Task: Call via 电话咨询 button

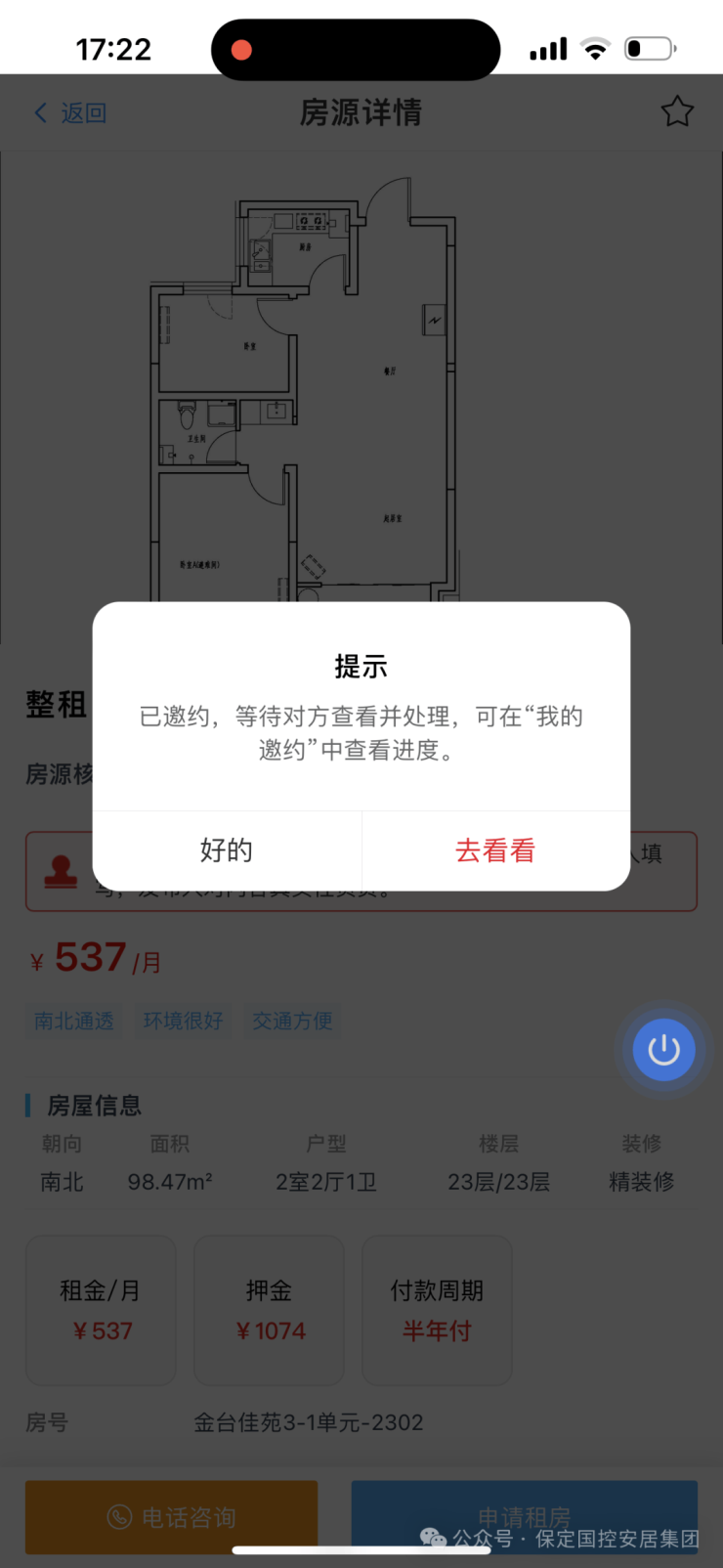Action: click(172, 1516)
